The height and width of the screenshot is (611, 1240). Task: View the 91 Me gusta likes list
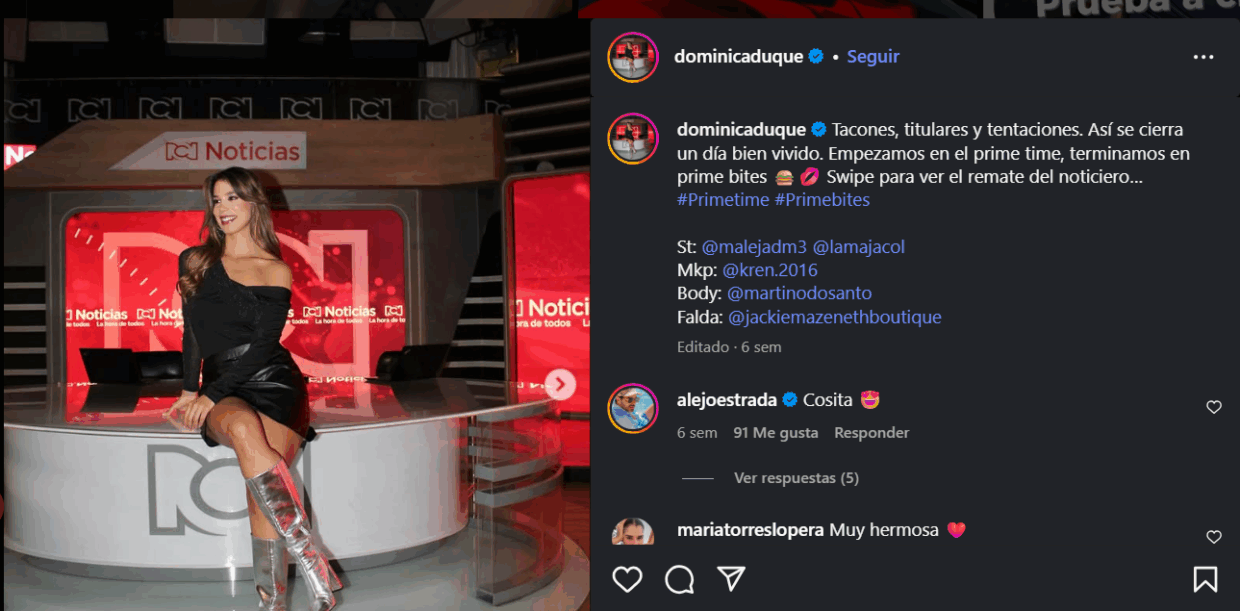tap(775, 433)
